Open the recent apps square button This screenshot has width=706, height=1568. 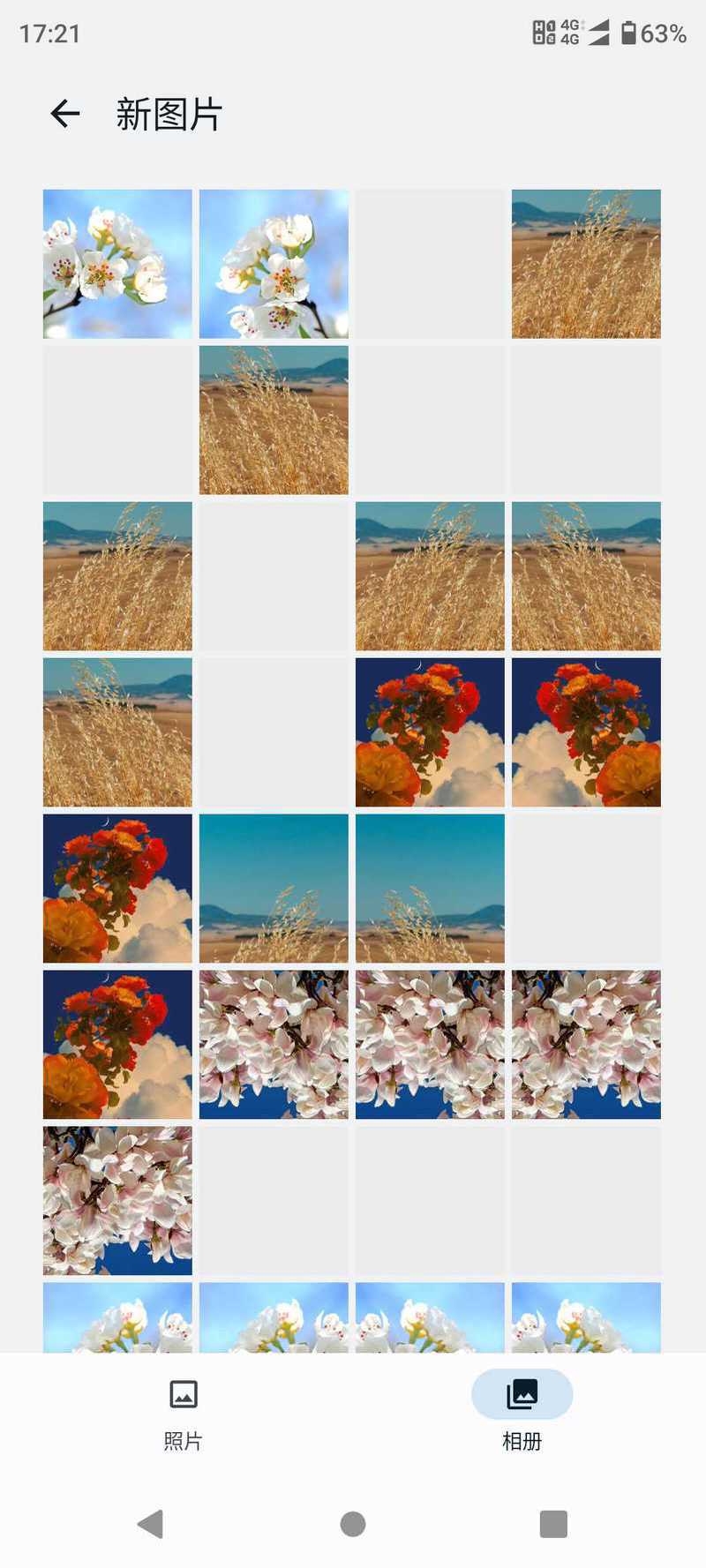[x=553, y=1524]
